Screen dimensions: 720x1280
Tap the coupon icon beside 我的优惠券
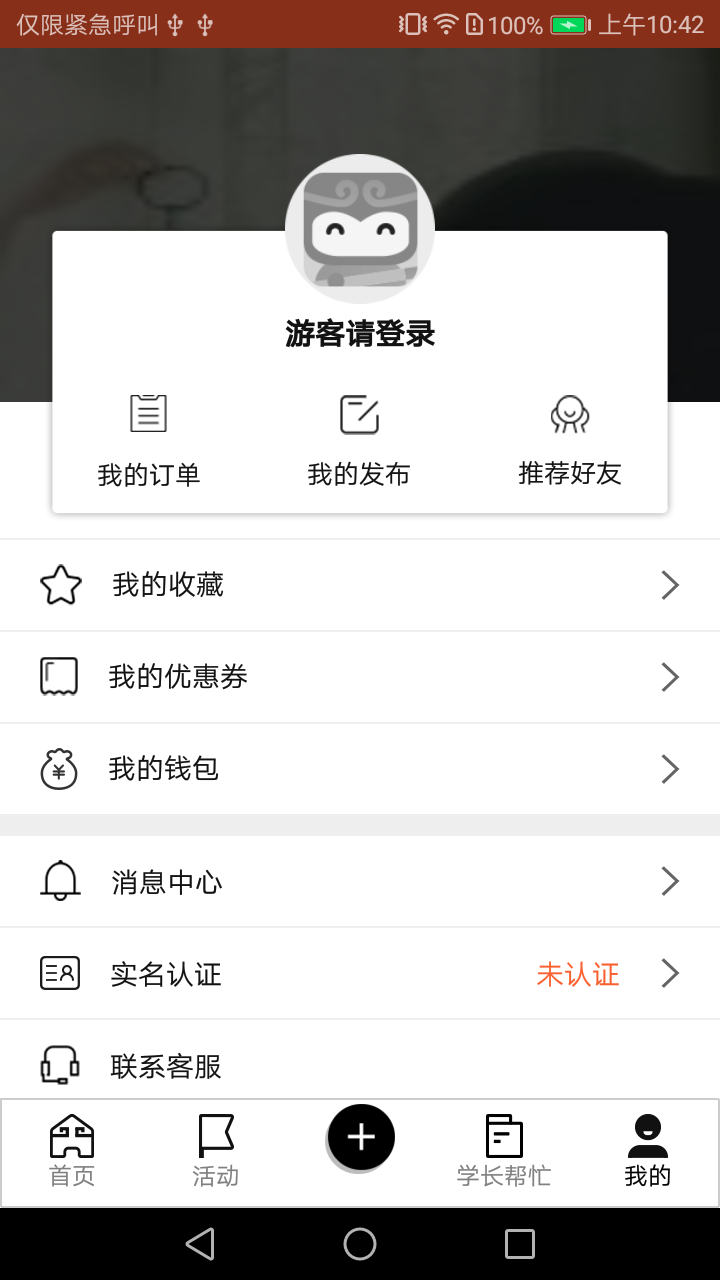pos(60,676)
